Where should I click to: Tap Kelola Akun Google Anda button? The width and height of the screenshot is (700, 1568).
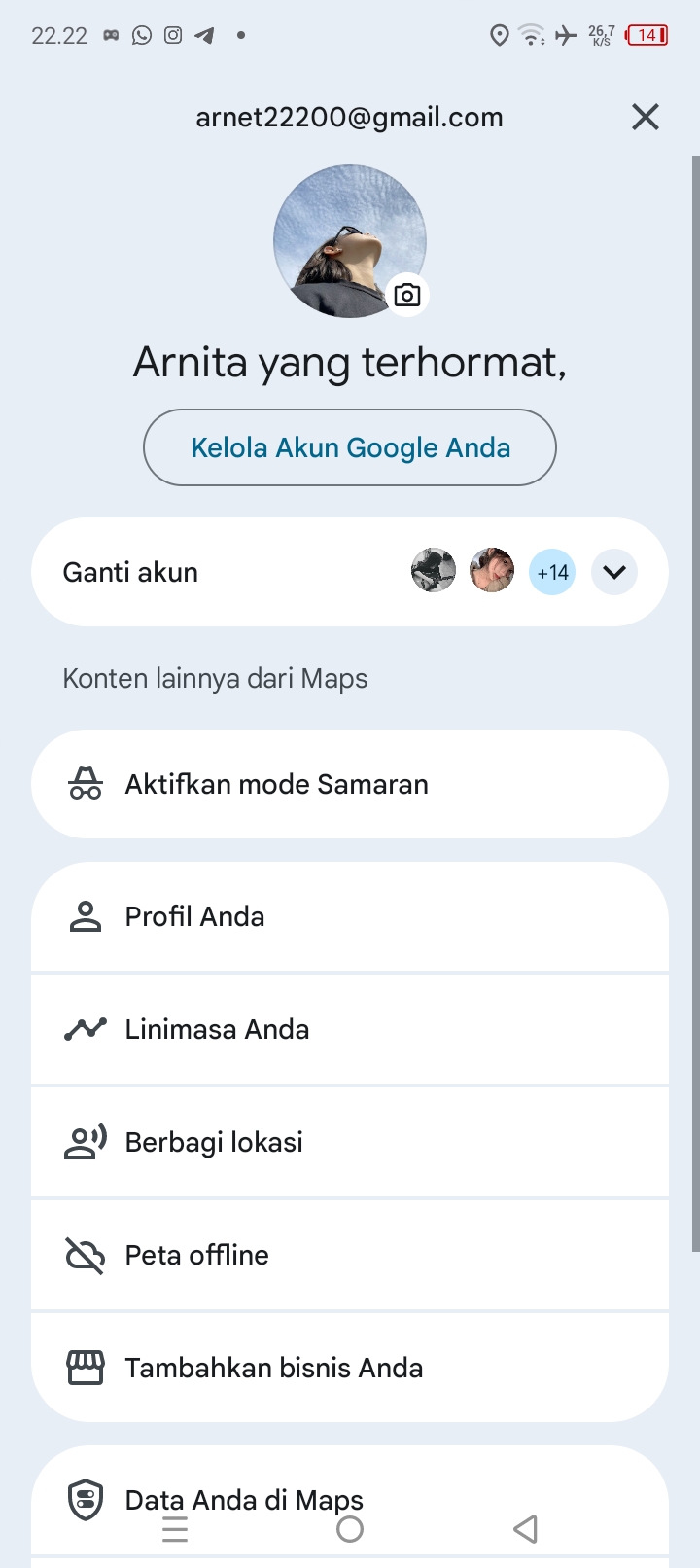(350, 447)
